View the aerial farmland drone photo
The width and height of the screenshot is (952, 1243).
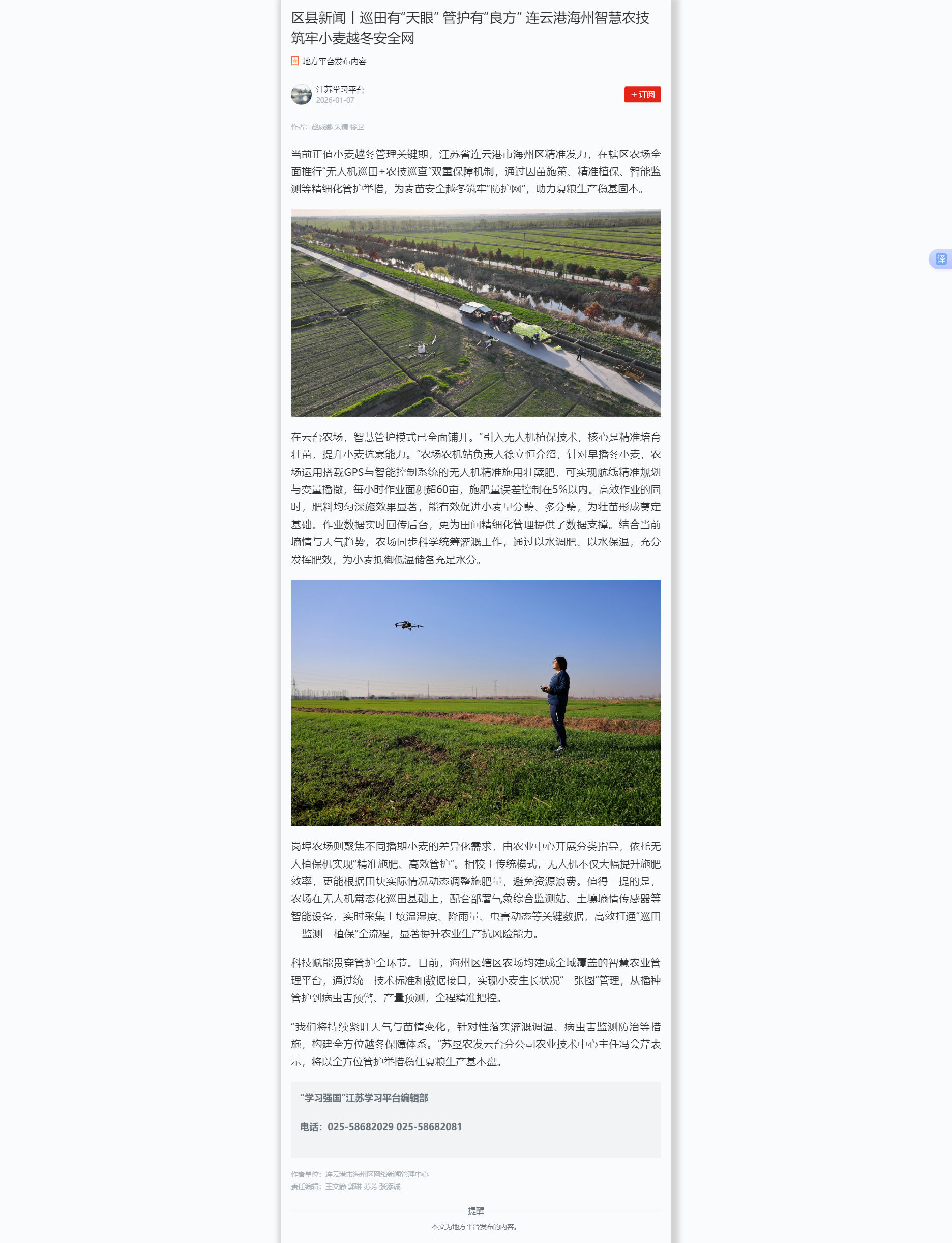pyautogui.click(x=476, y=312)
